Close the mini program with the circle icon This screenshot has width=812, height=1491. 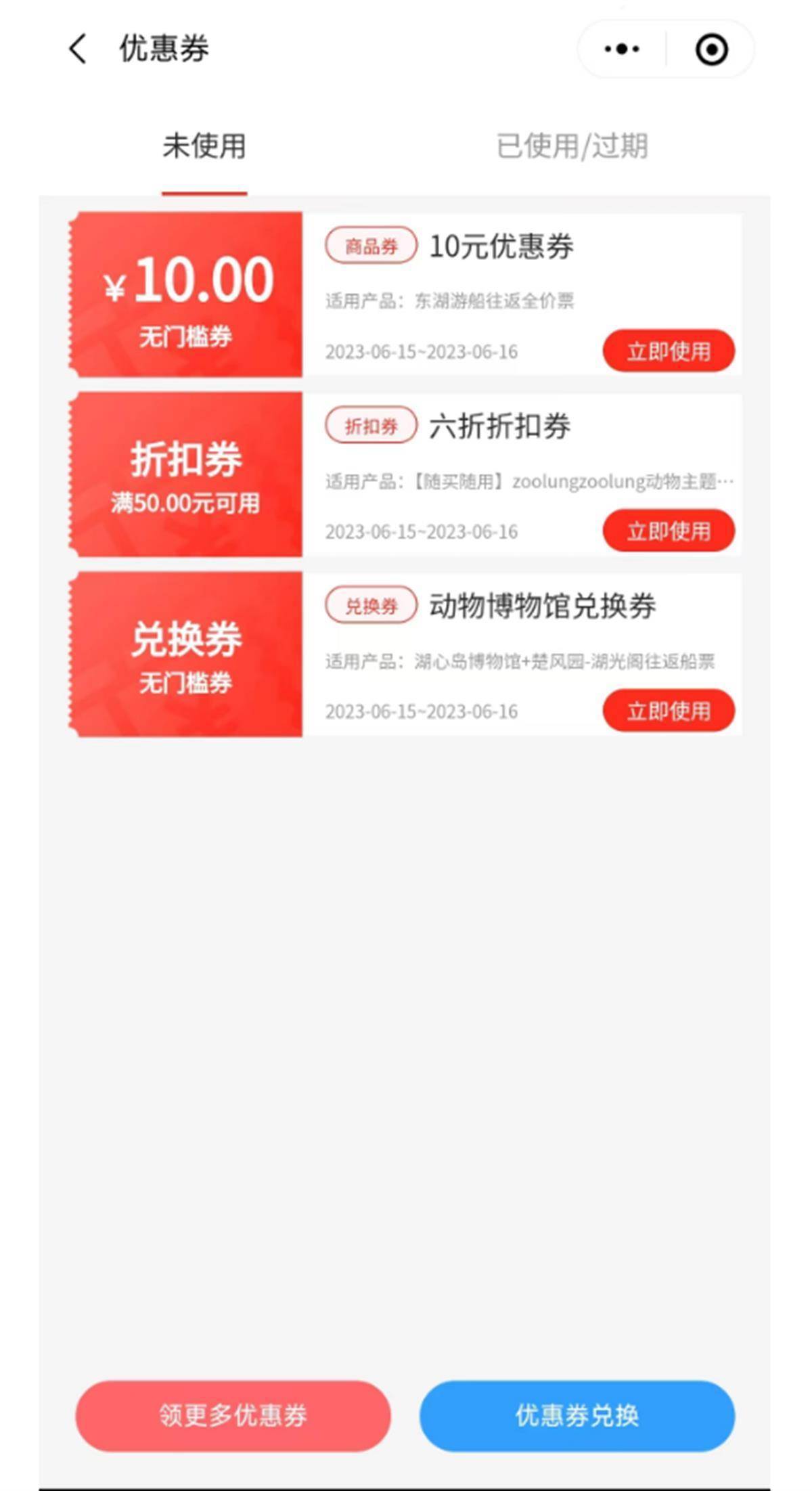point(711,49)
